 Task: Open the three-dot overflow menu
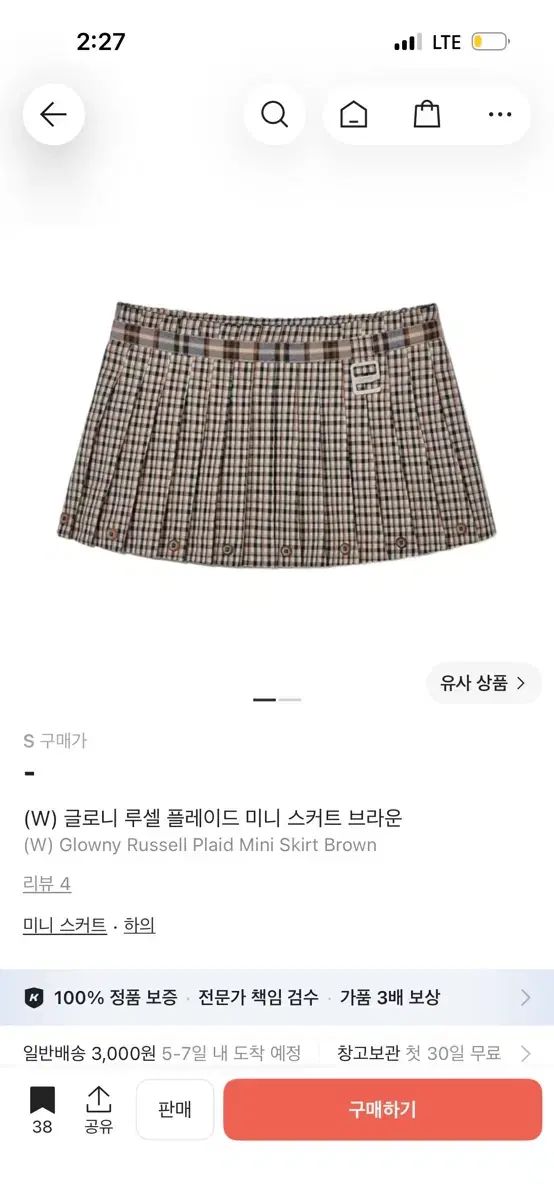500,115
